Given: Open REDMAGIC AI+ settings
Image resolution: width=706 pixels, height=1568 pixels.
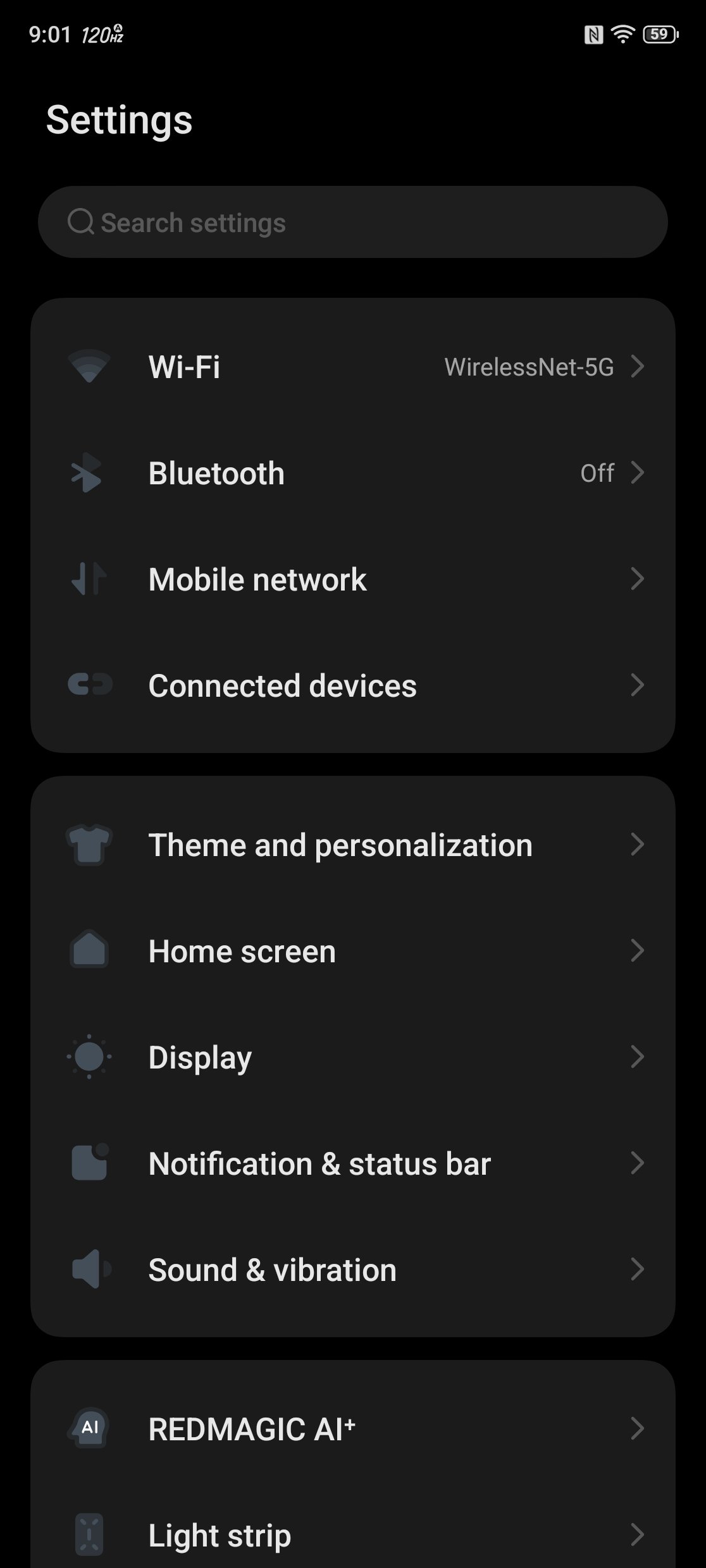Looking at the screenshot, I should pyautogui.click(x=352, y=1429).
